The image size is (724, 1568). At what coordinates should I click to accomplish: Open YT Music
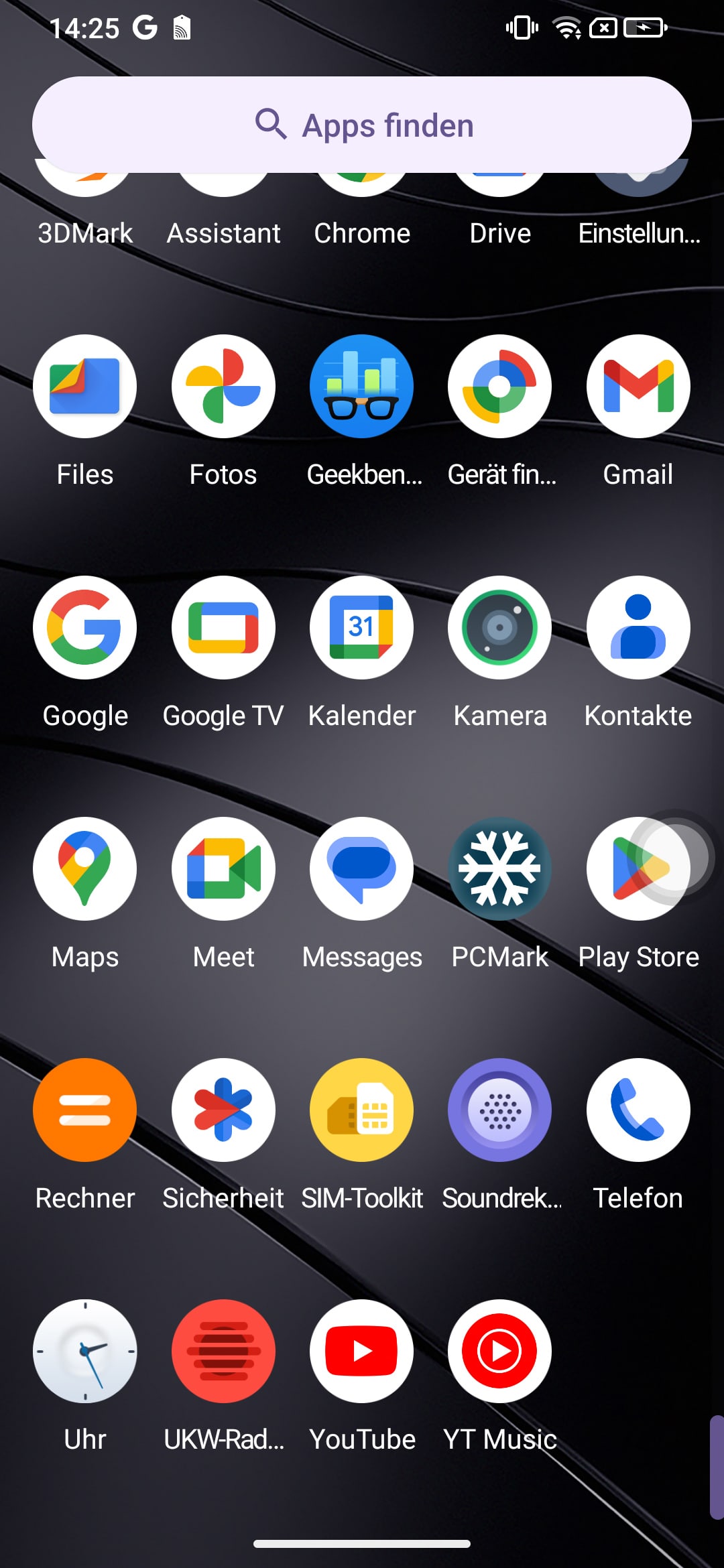(x=500, y=1351)
